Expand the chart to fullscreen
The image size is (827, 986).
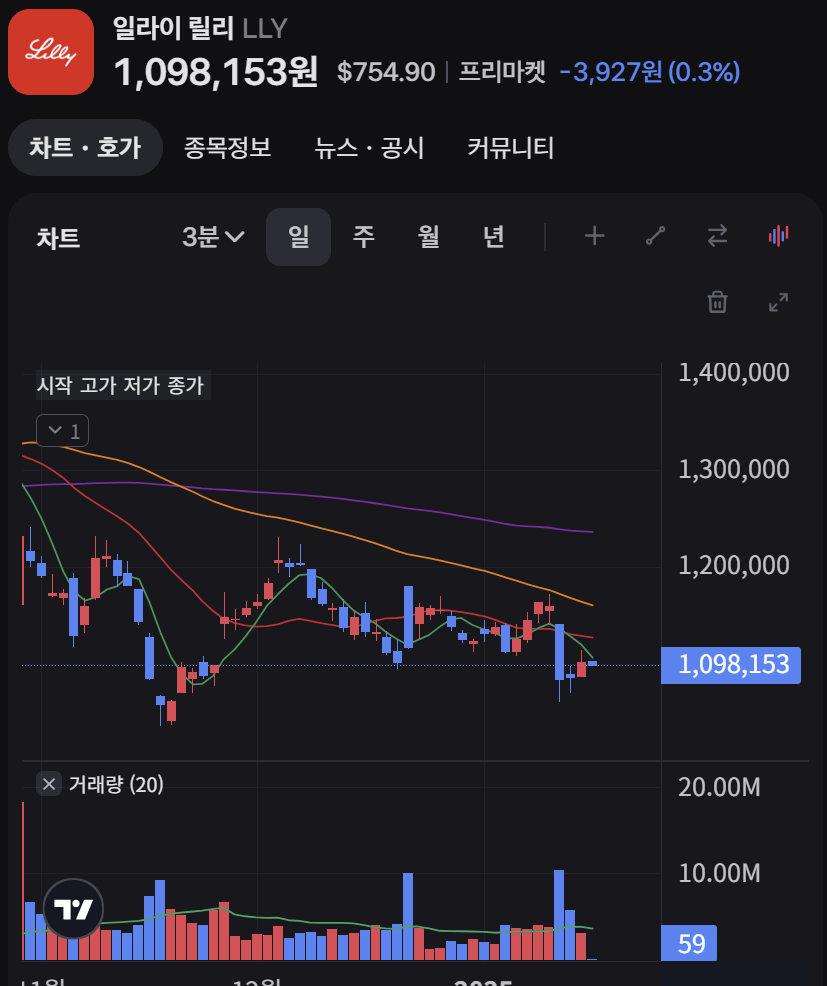[779, 302]
